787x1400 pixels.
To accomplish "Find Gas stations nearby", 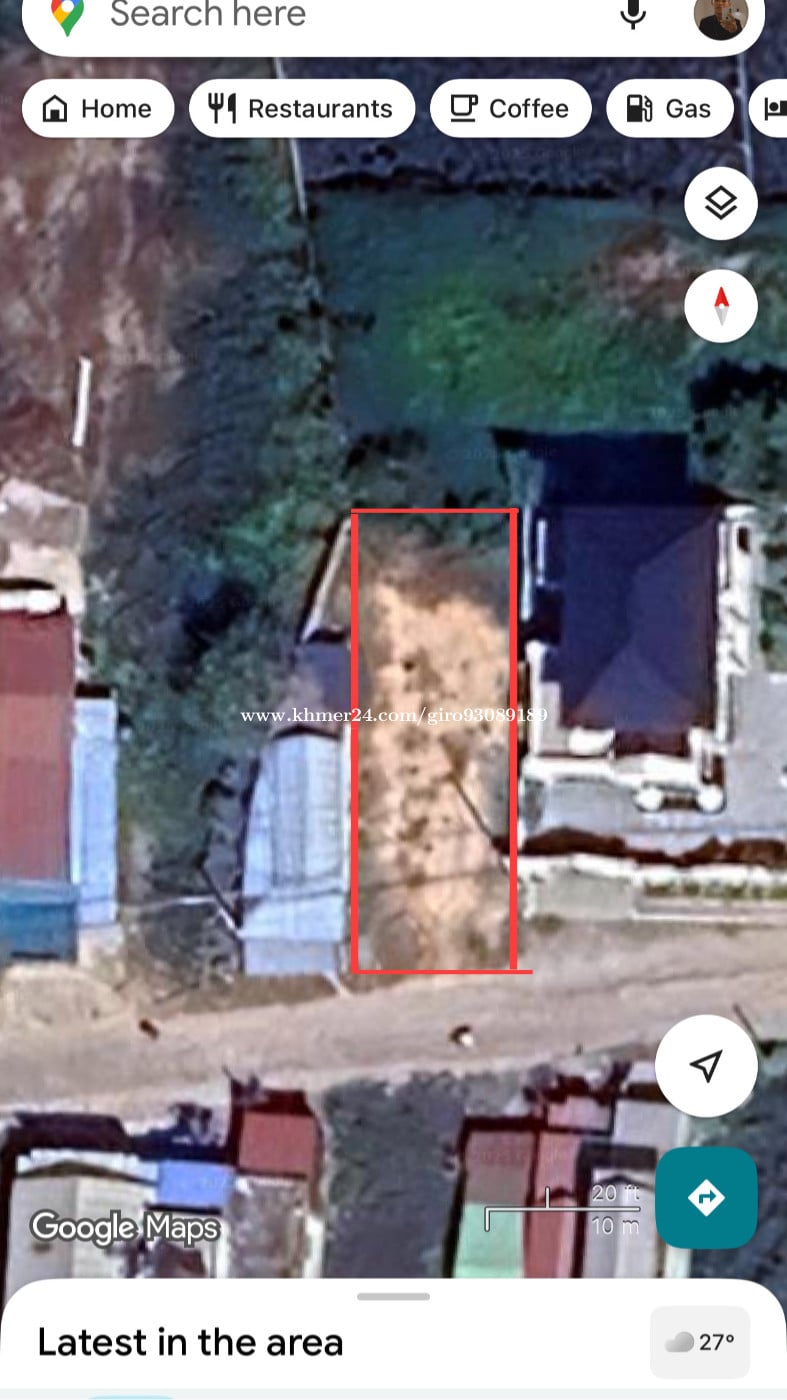I will pos(669,108).
